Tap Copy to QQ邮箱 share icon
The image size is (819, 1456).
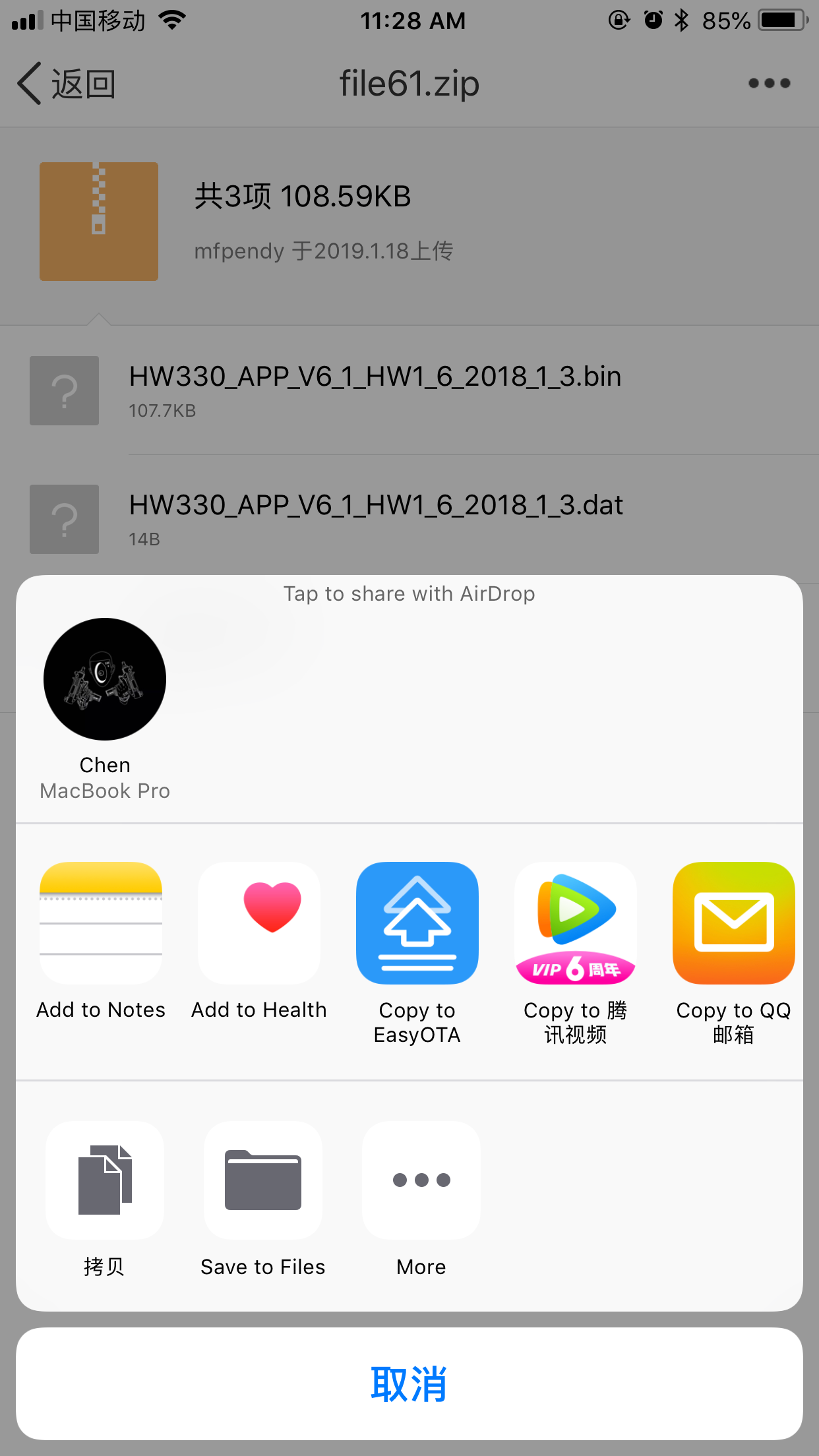[x=733, y=923]
